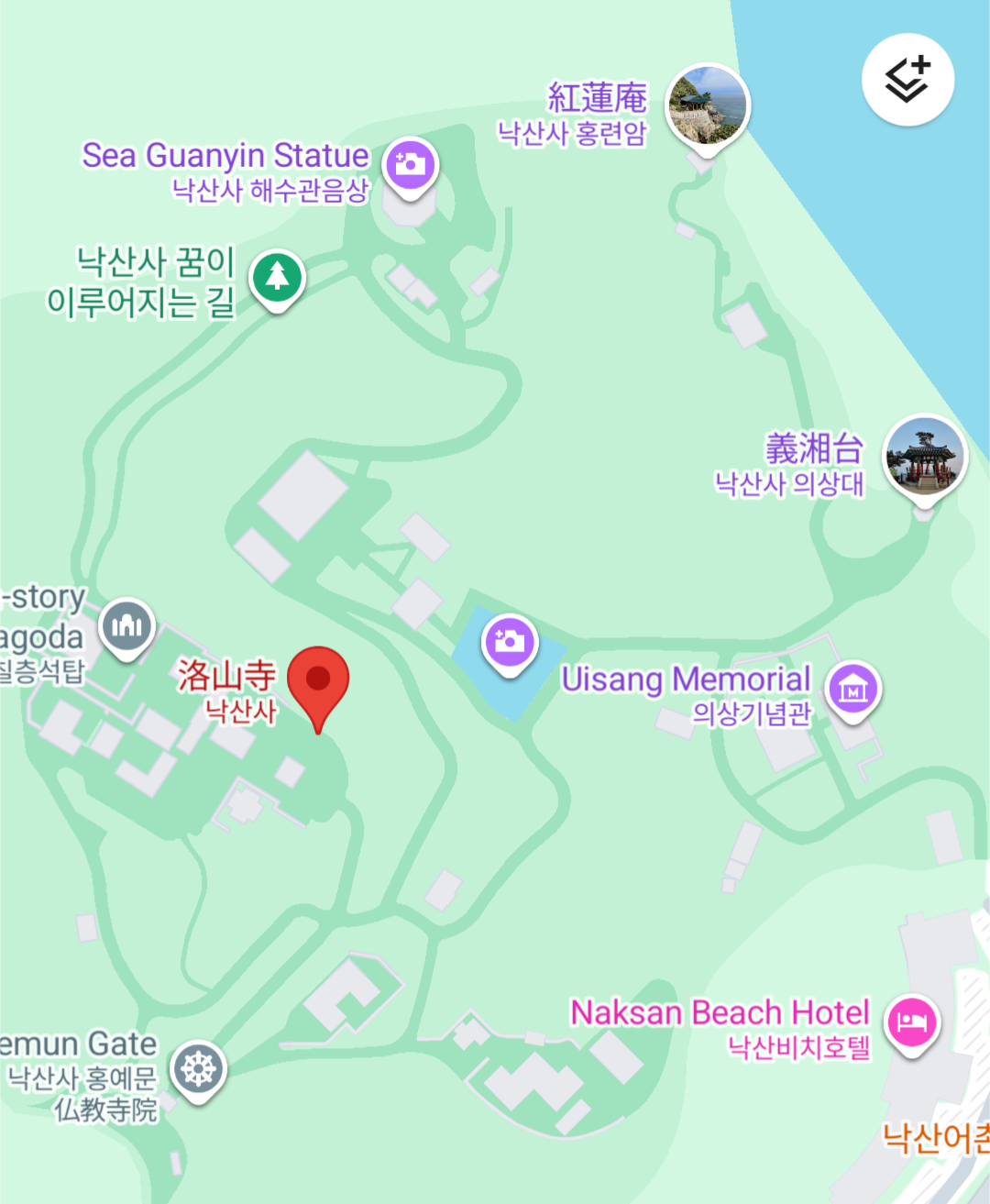This screenshot has width=990, height=1204.
Task: Open the Hongyemun Gate temple marker
Action: 198,1069
